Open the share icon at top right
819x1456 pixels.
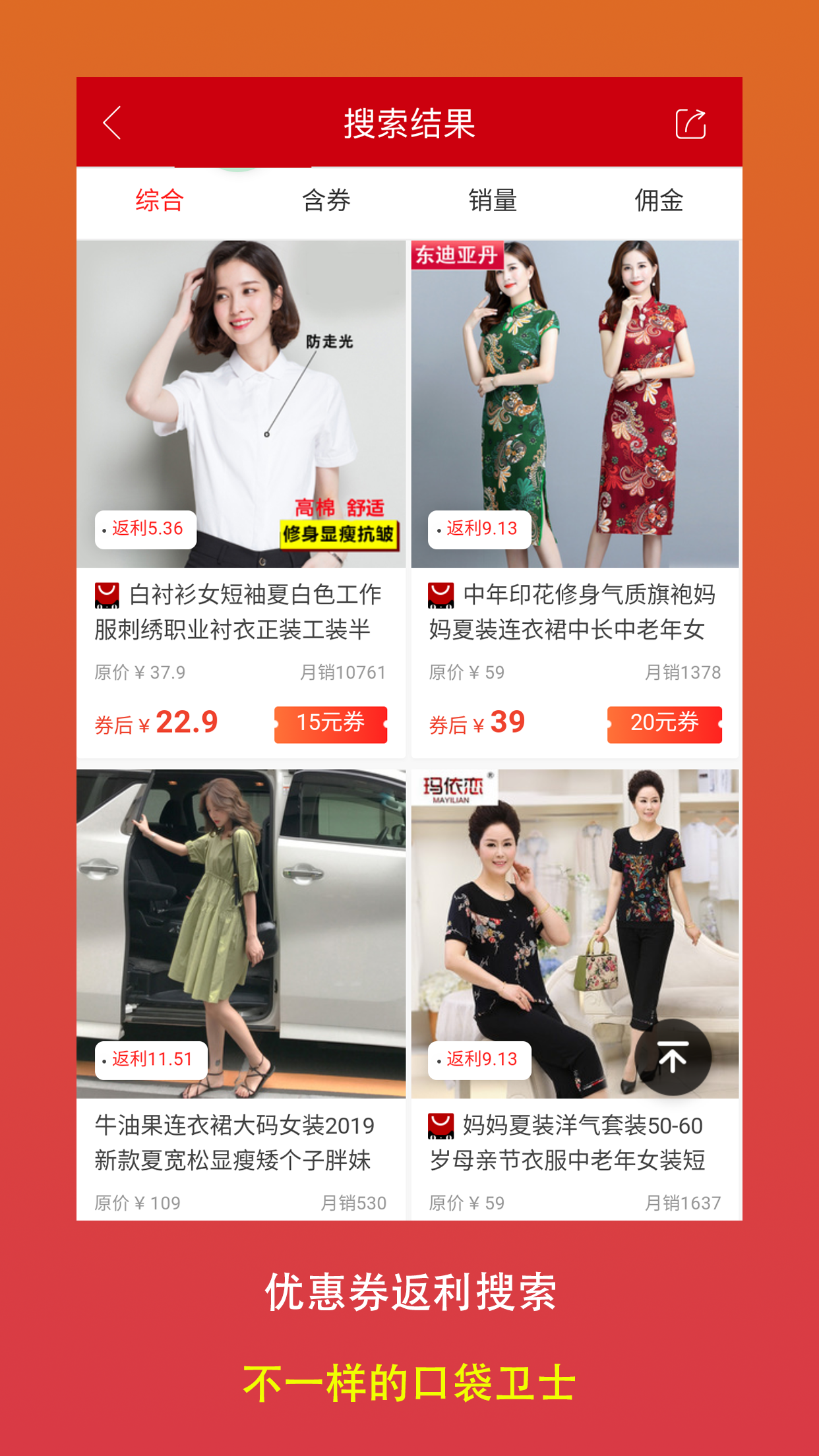pos(690,123)
